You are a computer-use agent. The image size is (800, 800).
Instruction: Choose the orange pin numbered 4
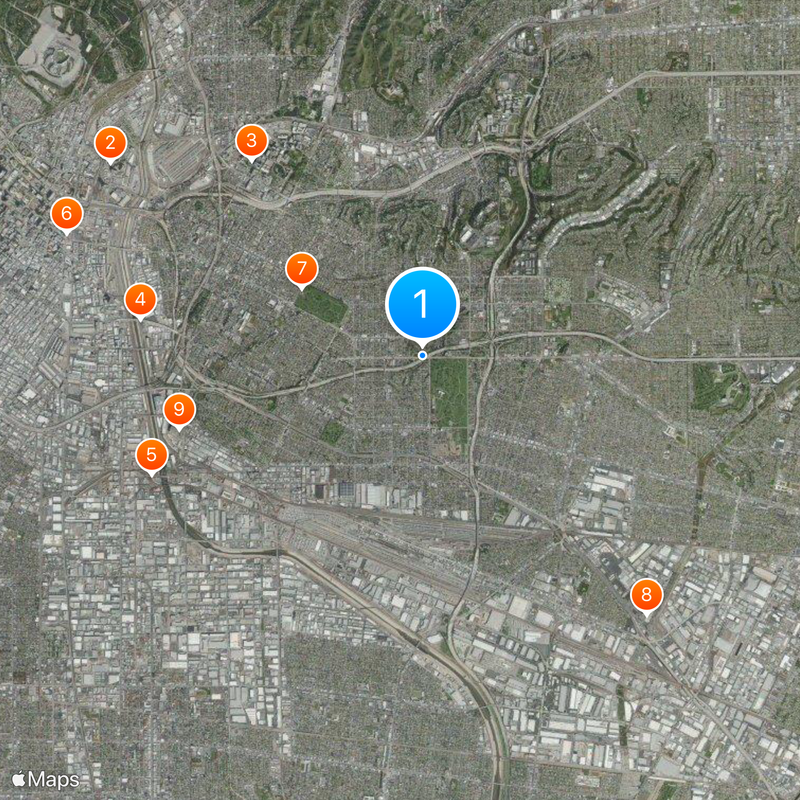[140, 299]
